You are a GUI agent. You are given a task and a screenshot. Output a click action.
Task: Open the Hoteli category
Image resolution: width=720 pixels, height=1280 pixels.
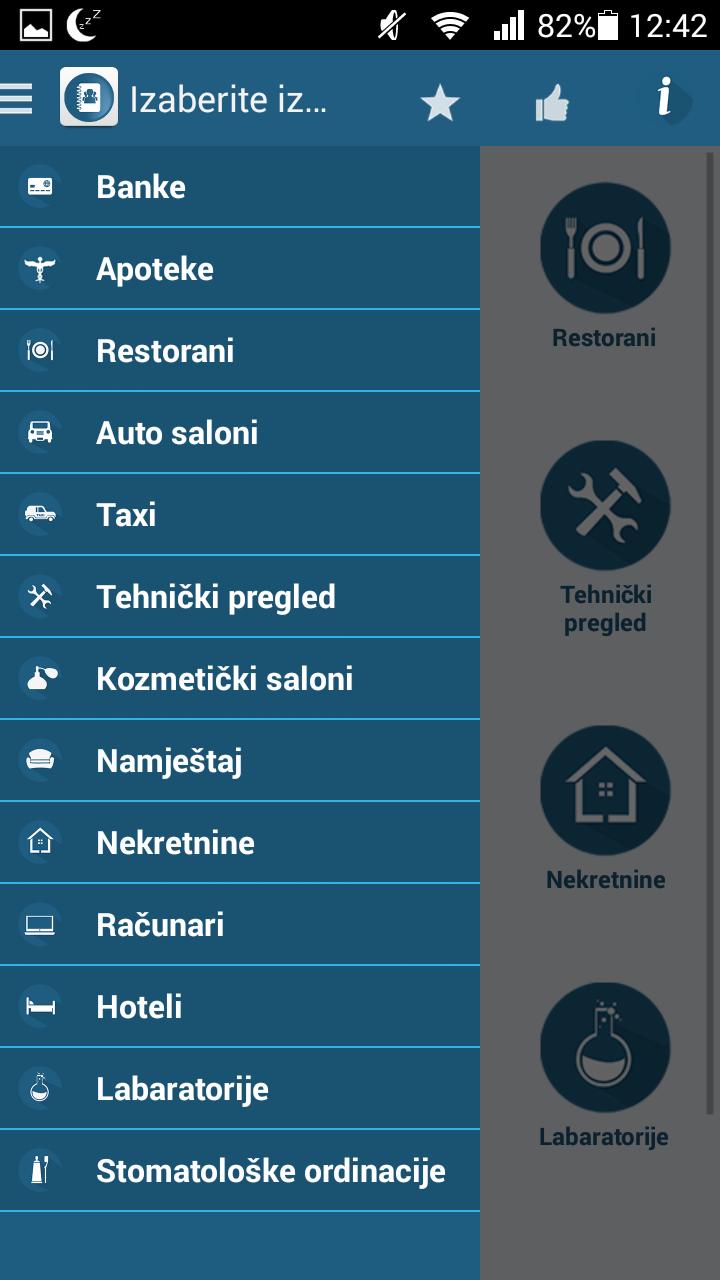(240, 1006)
